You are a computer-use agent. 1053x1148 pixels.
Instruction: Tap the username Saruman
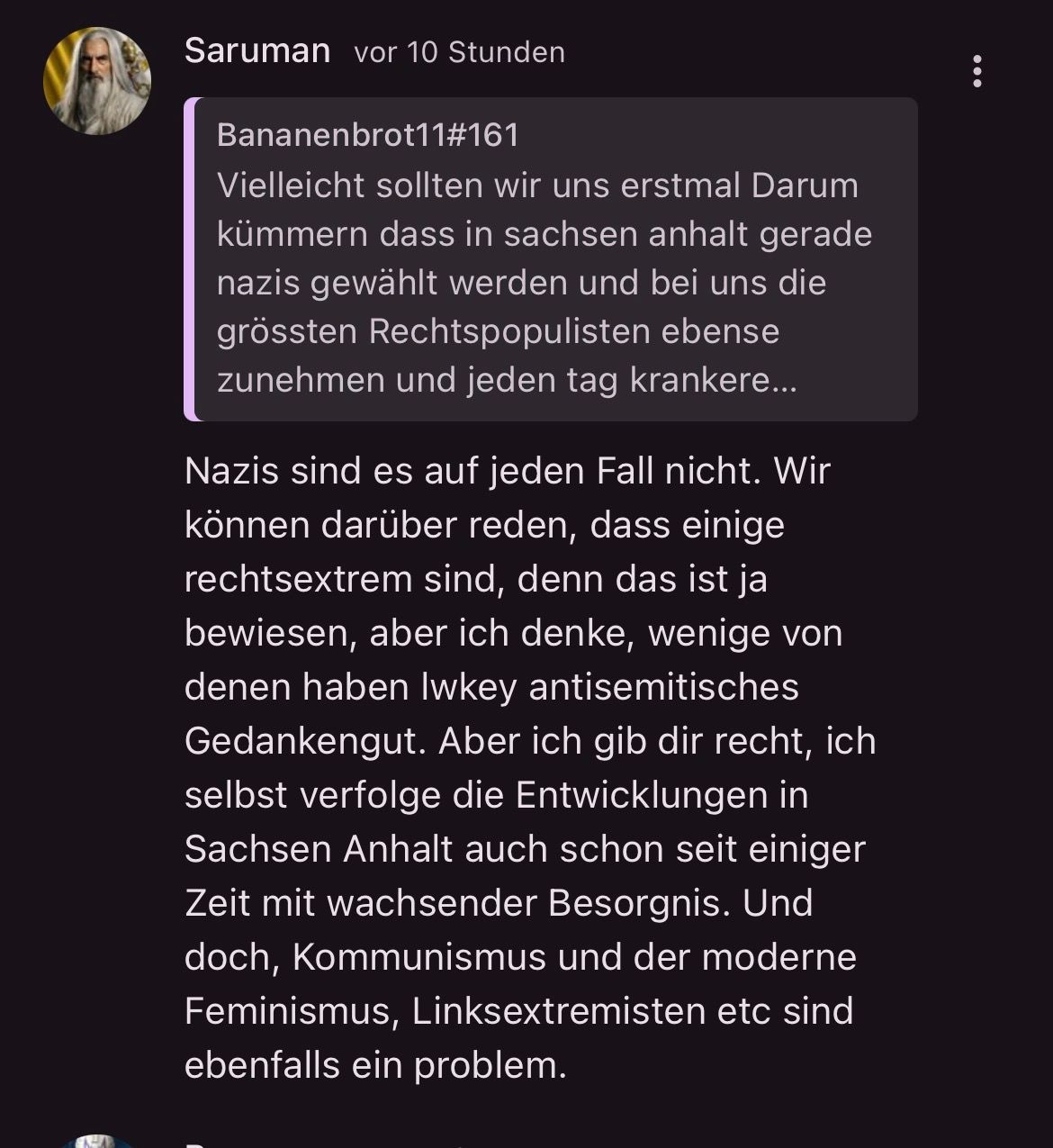pyautogui.click(x=257, y=51)
